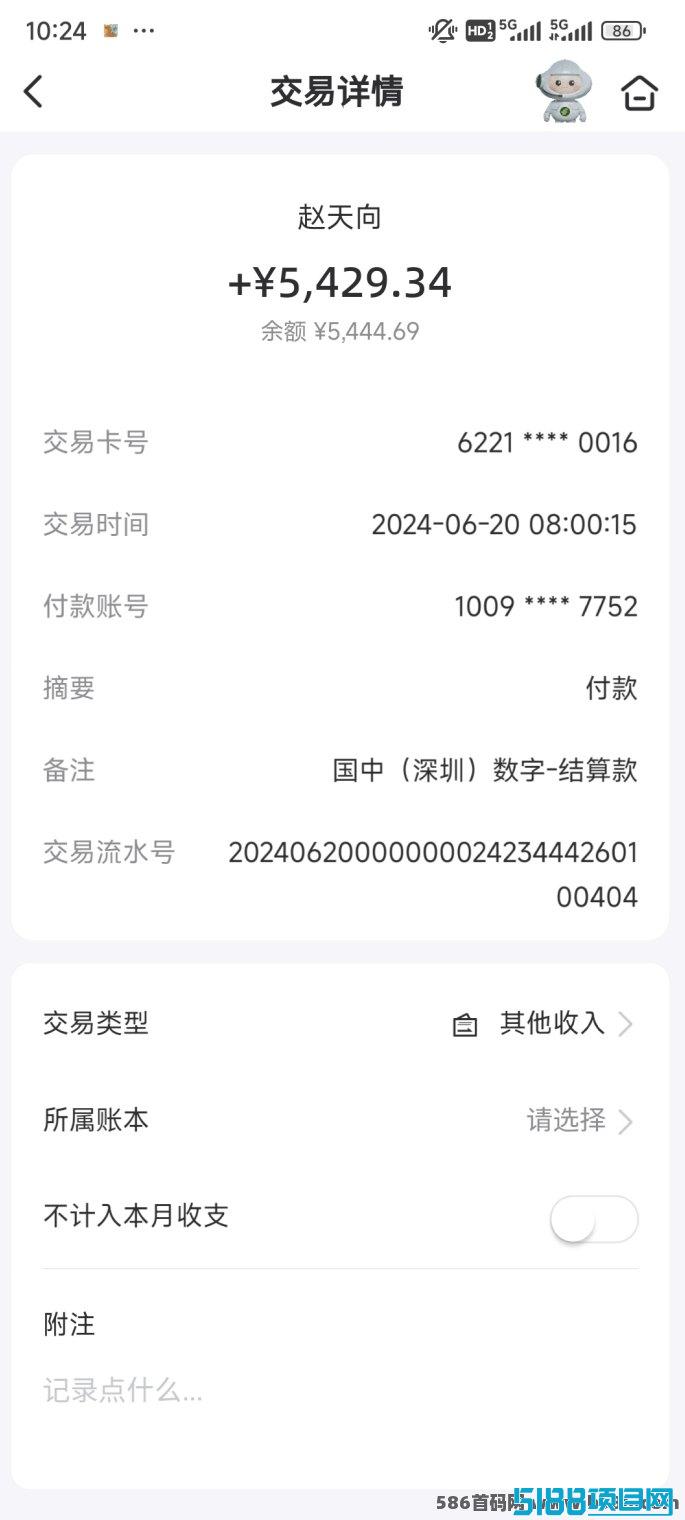Image resolution: width=685 pixels, height=1520 pixels.
Task: Return to the app home page
Action: tap(639, 93)
